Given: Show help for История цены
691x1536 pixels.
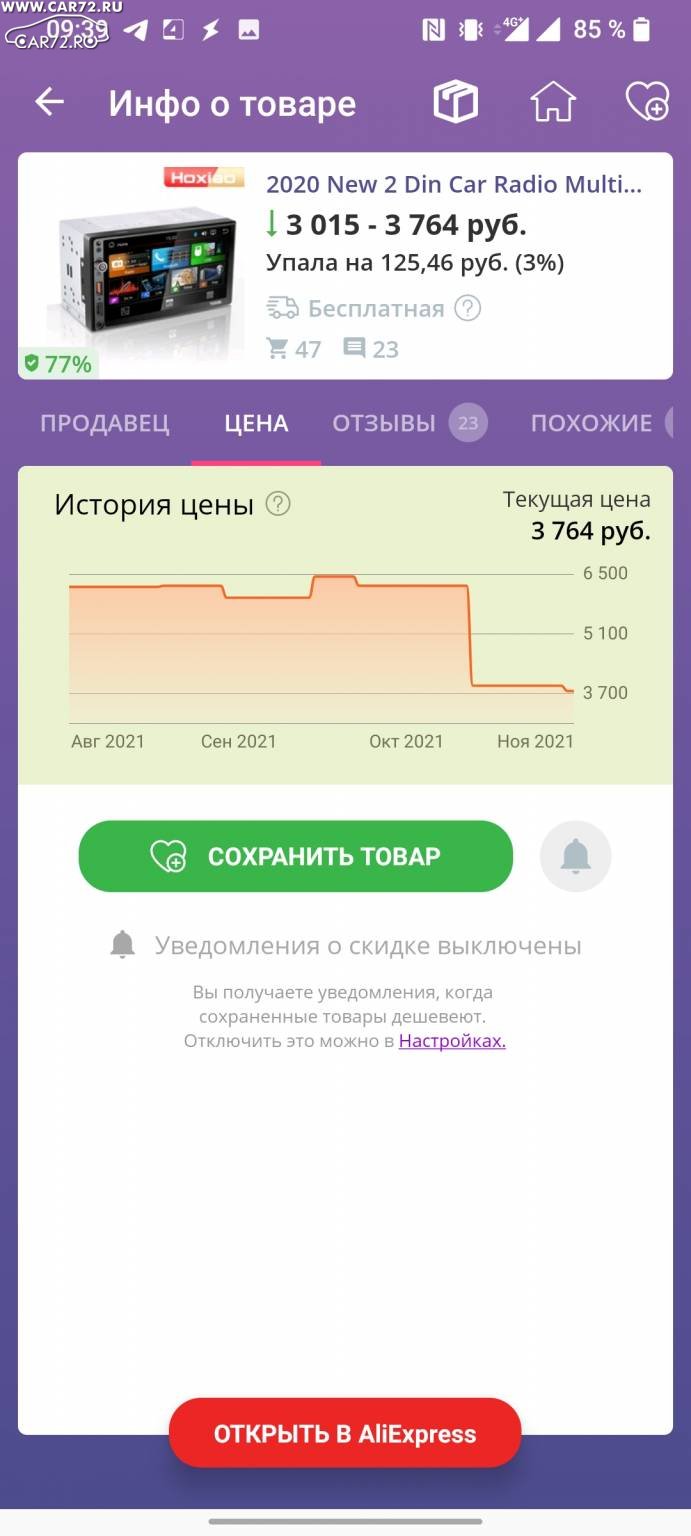Looking at the screenshot, I should pos(278,504).
